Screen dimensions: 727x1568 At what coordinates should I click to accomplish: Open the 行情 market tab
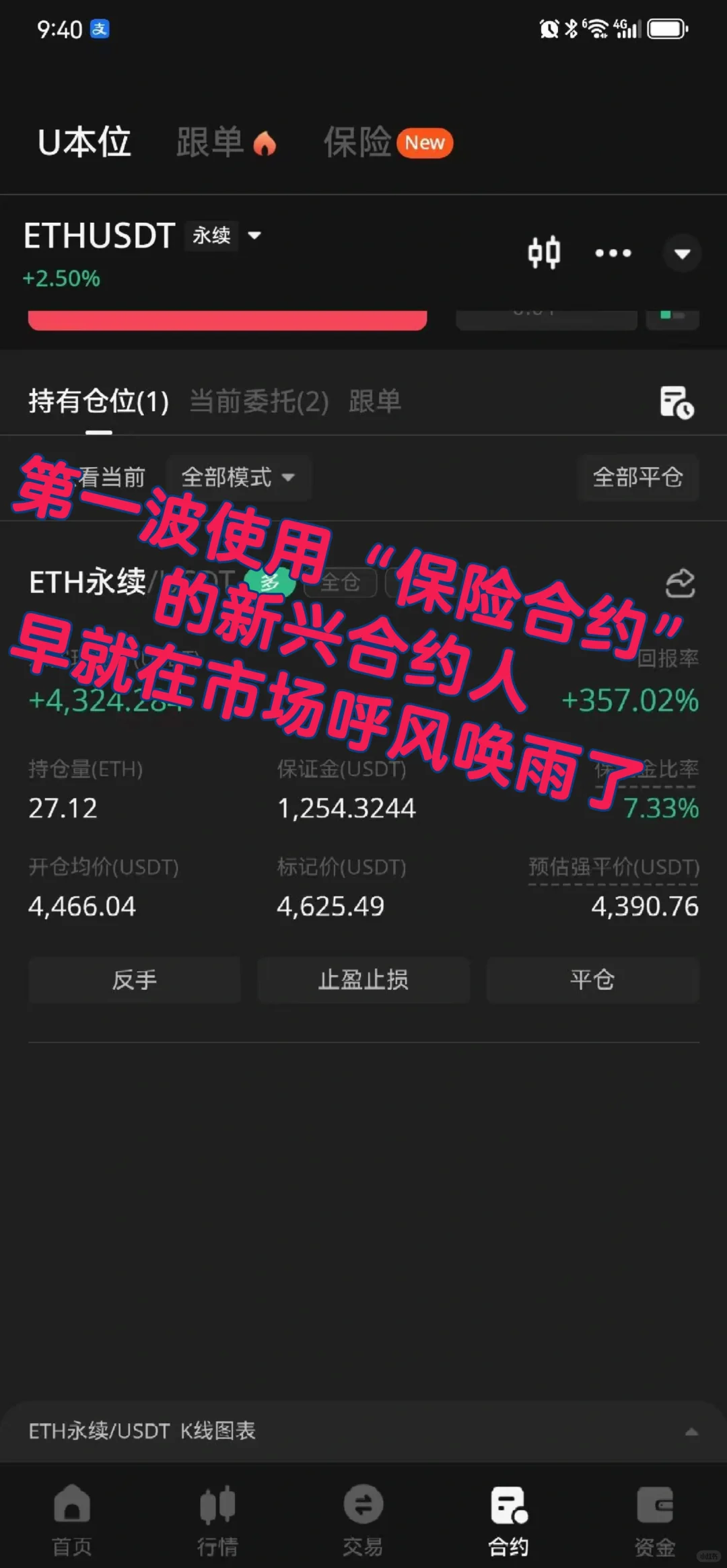point(217,1516)
